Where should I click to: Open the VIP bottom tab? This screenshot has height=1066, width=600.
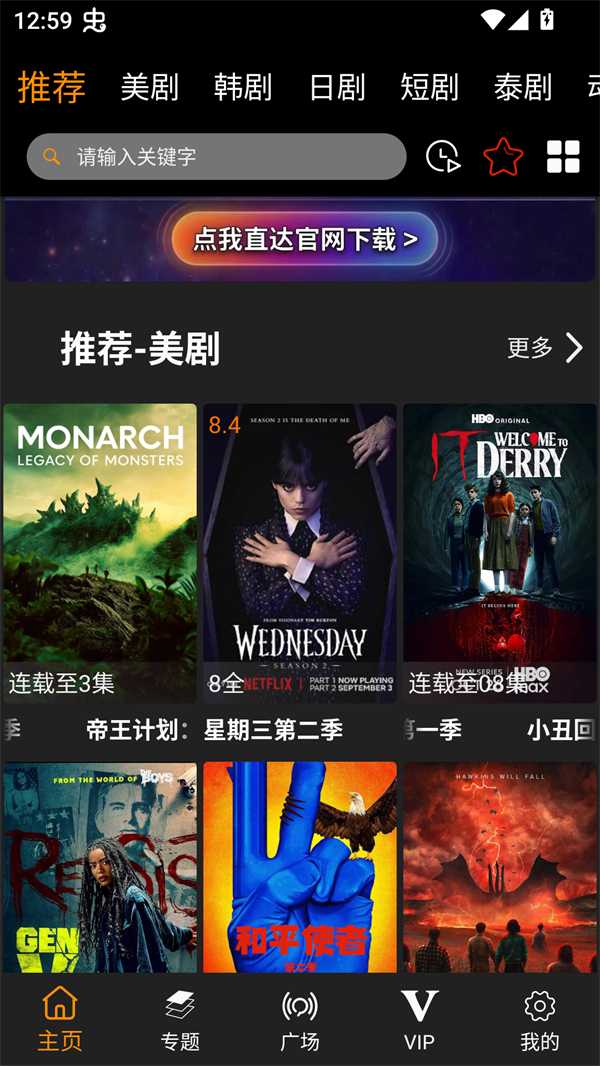(419, 1019)
